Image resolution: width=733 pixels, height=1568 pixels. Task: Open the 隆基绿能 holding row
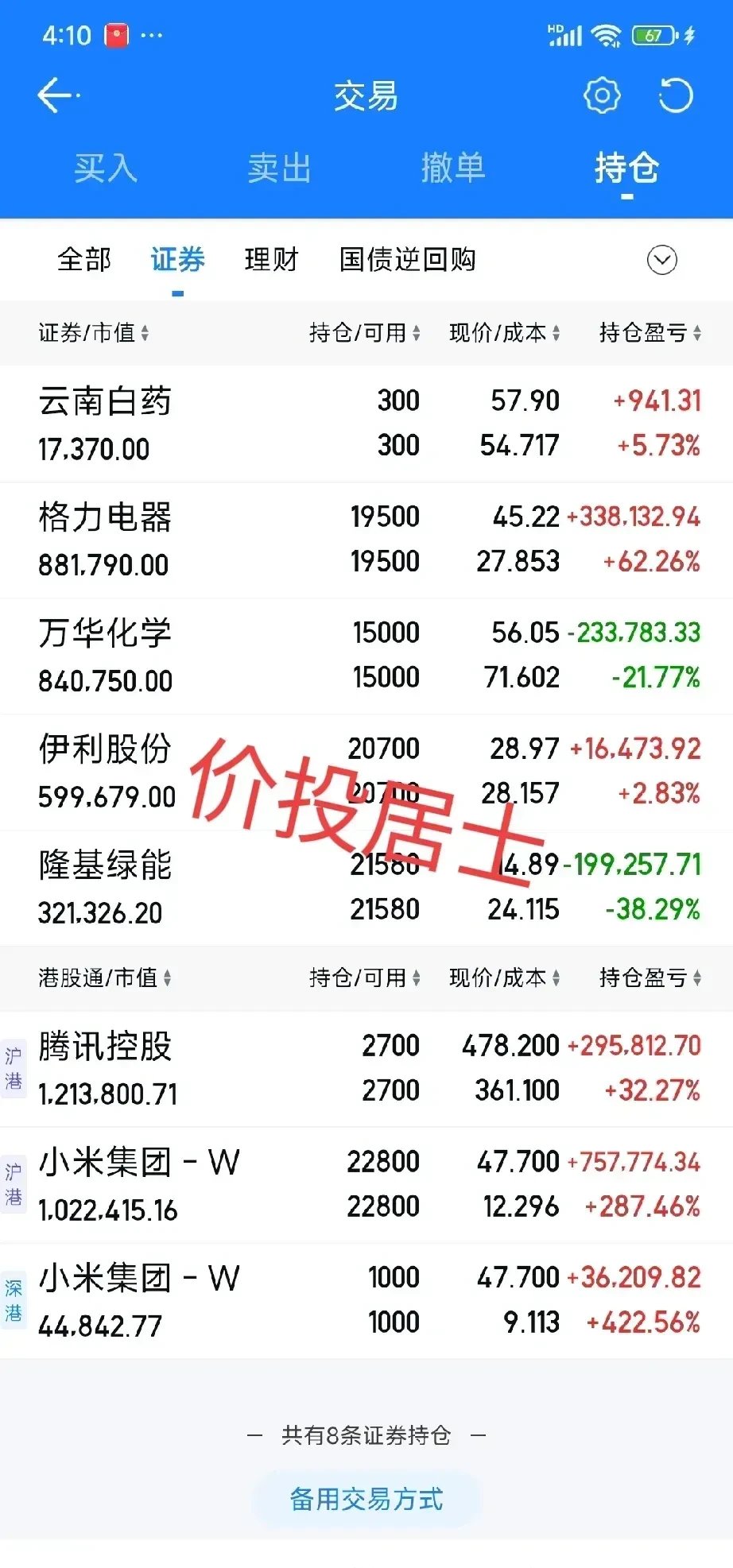point(366,888)
